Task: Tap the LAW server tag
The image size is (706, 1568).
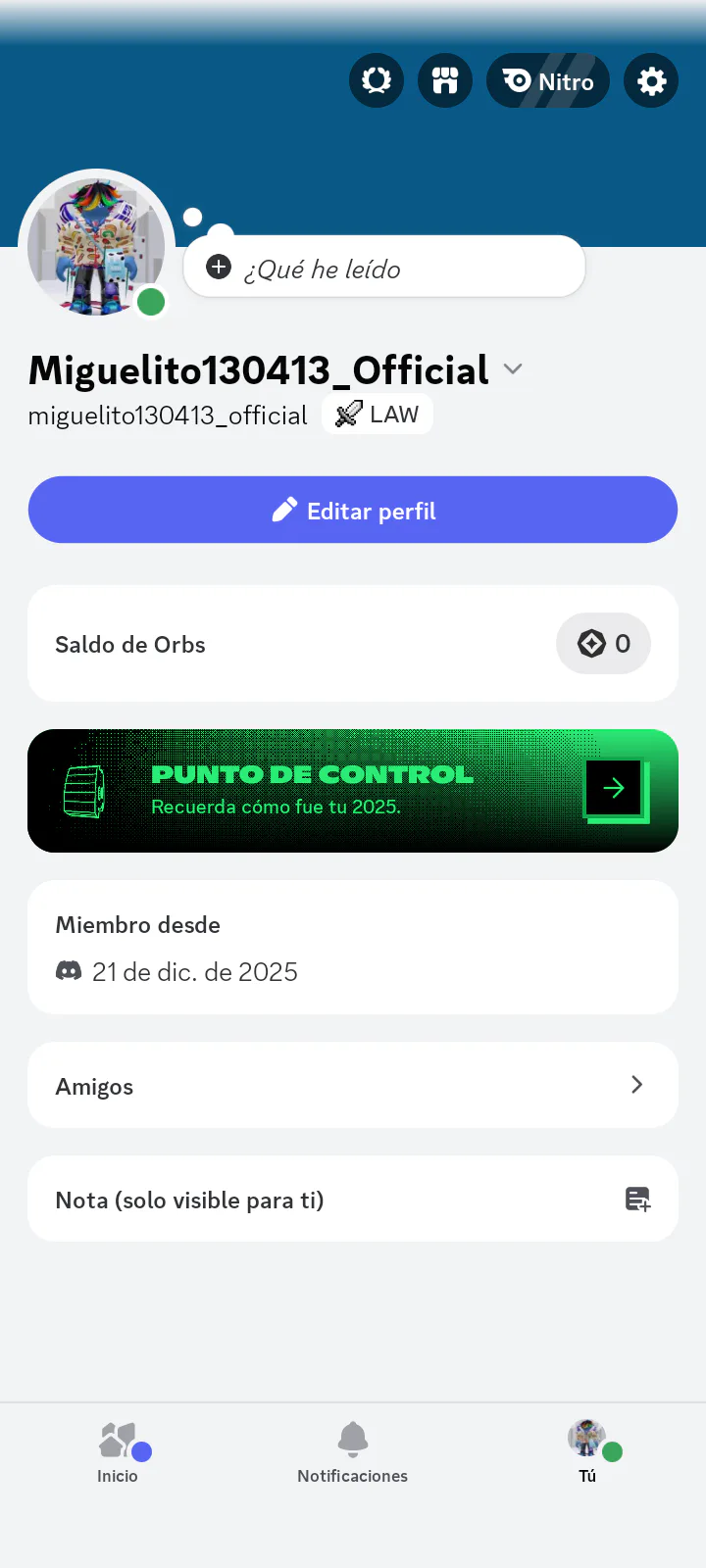Action: pyautogui.click(x=378, y=415)
